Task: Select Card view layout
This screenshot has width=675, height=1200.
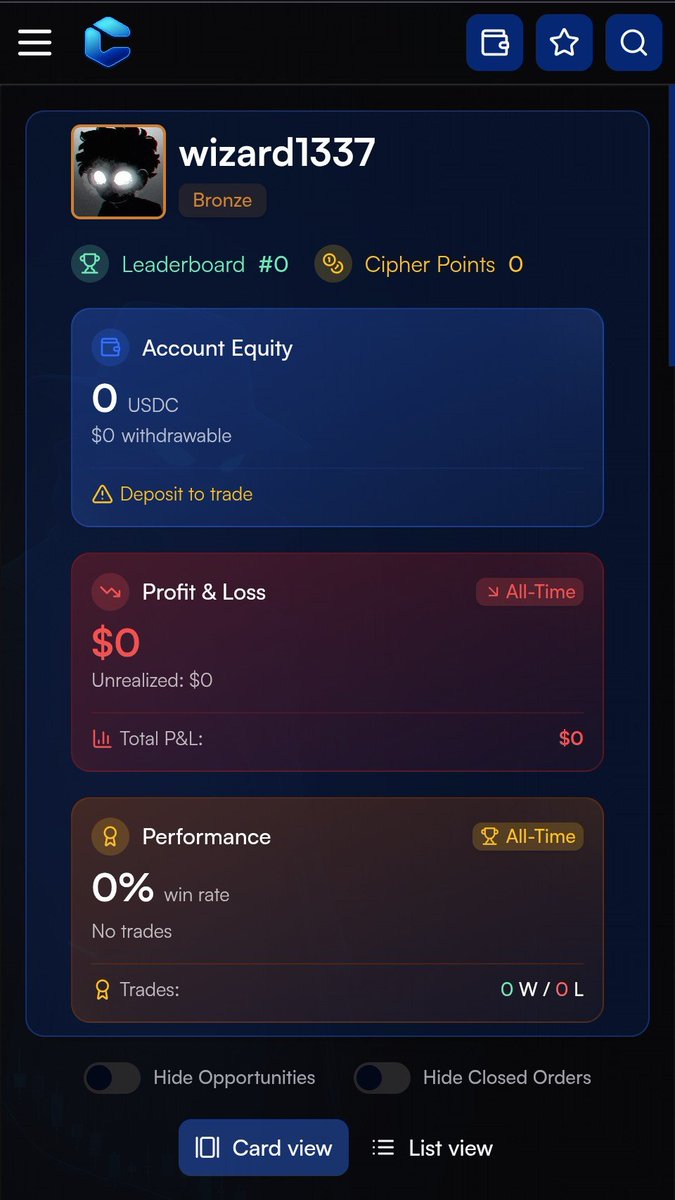Action: (x=264, y=1148)
